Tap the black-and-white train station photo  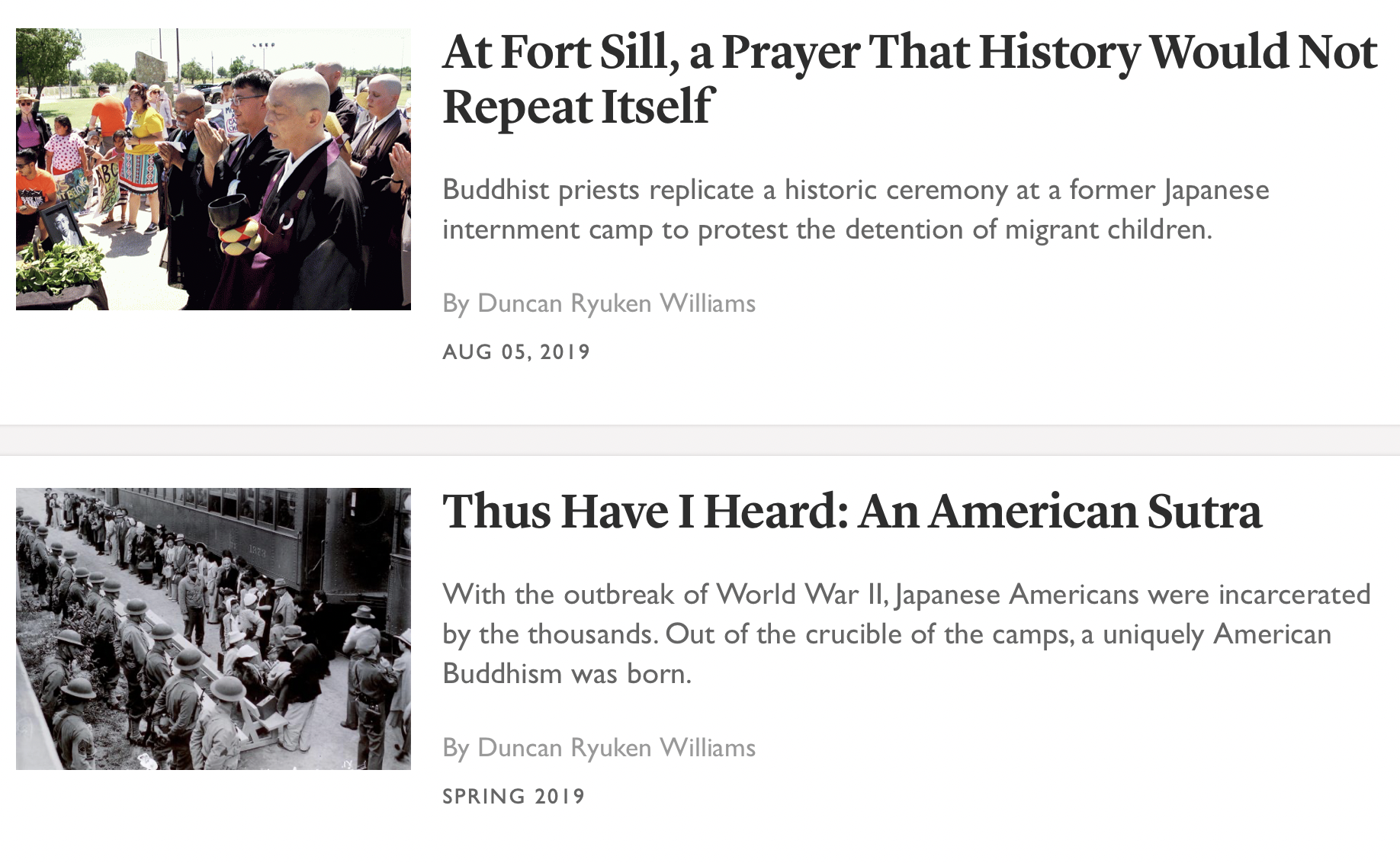click(214, 629)
